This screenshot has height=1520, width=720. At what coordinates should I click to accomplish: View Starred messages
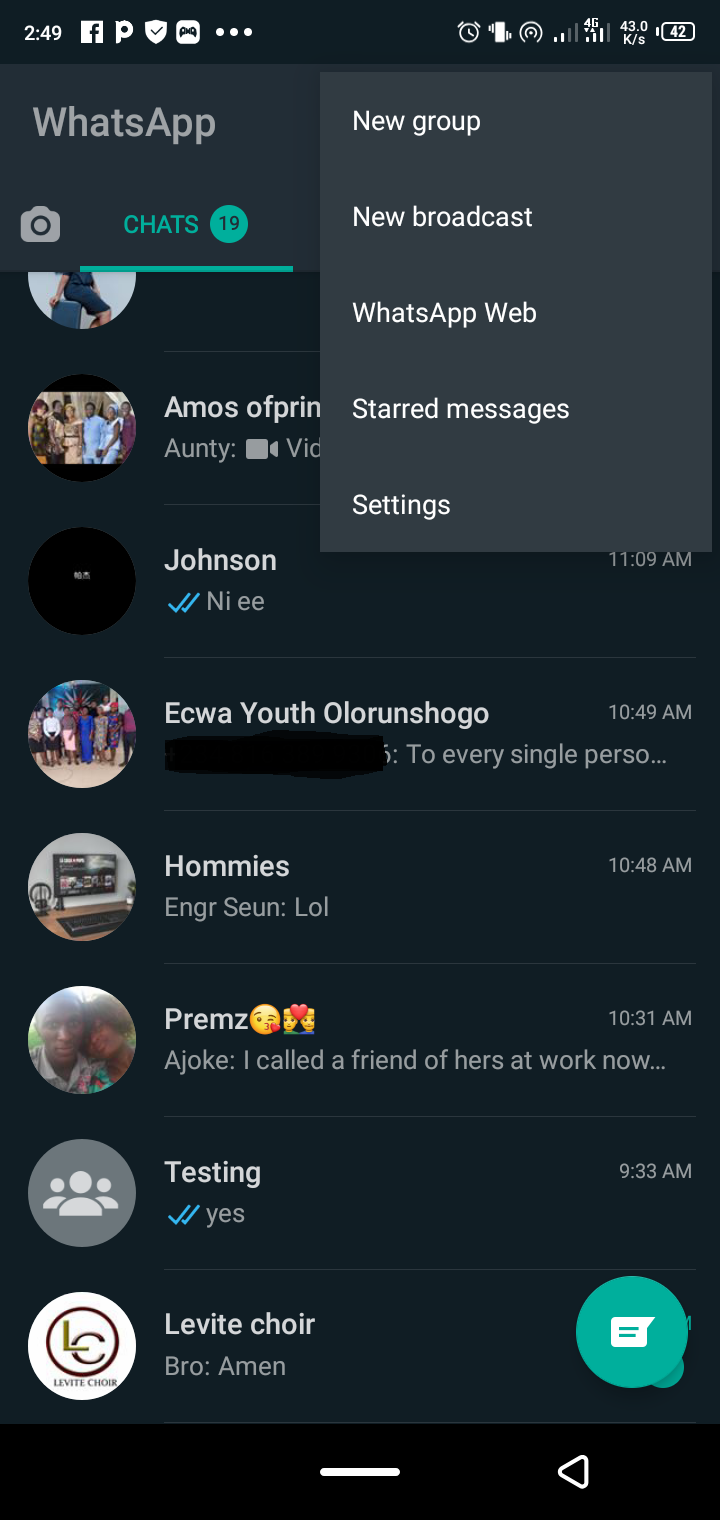point(460,409)
